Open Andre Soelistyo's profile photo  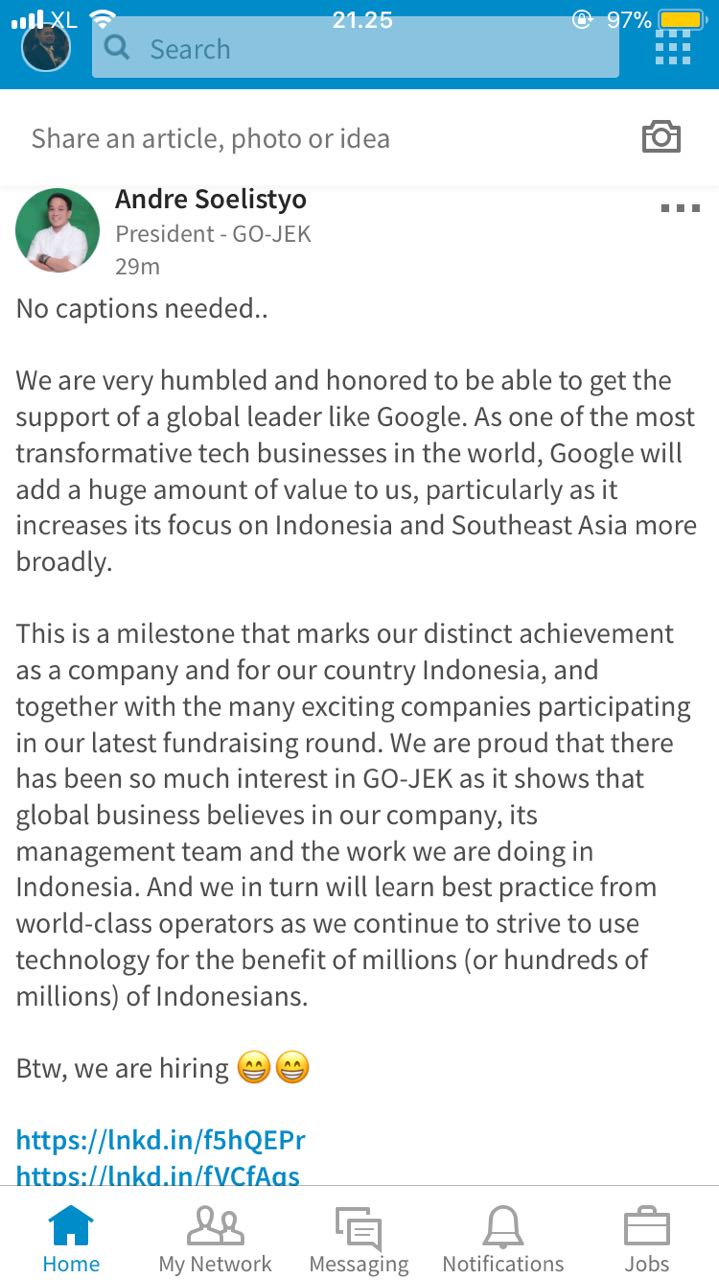pos(57,231)
